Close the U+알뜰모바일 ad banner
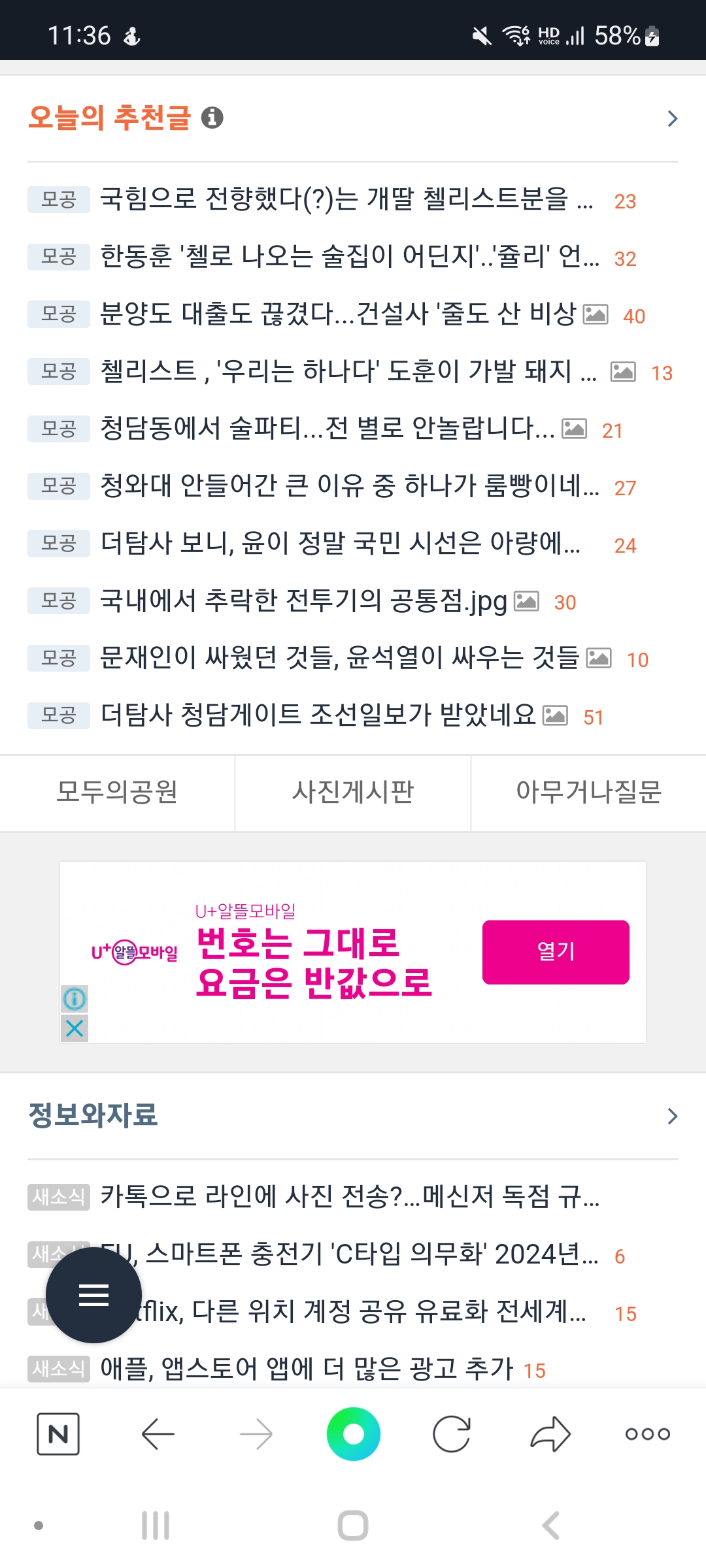 [75, 1028]
